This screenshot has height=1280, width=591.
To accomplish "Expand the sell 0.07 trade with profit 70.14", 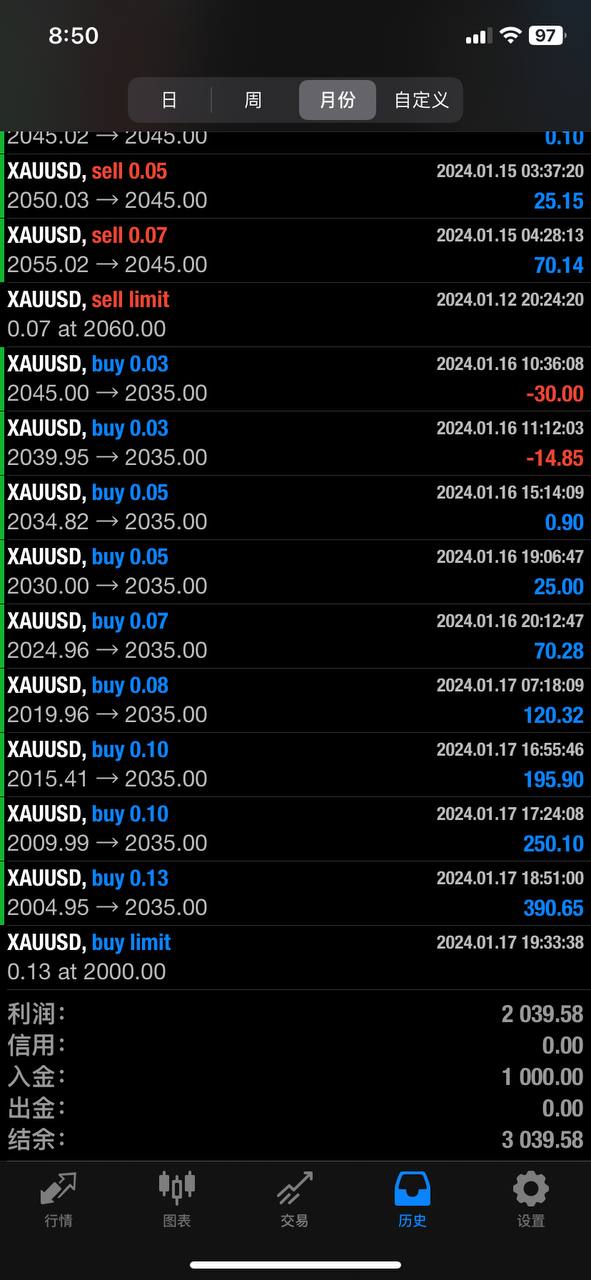I will [295, 250].
